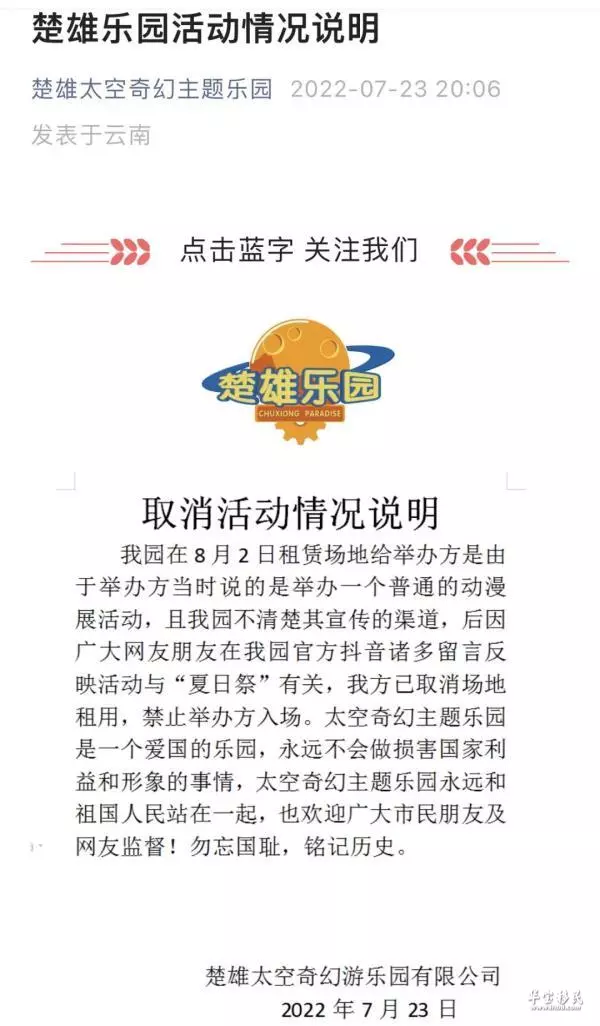Screen dimensions: 600x1026
Task: Open the 楚雄太空奇幻主题乐园 account link
Action: pos(152,88)
